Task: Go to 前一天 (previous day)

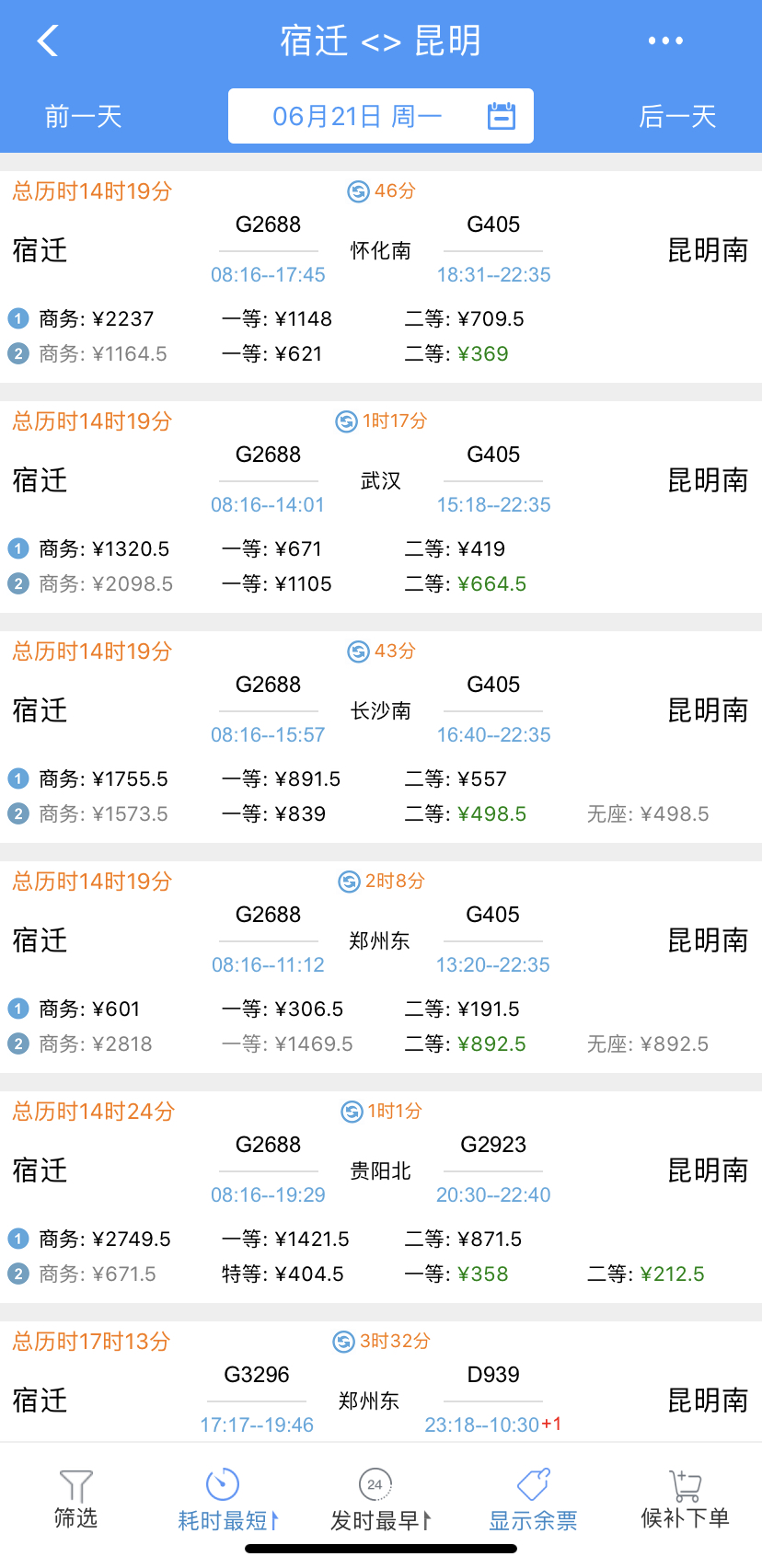Action: tap(84, 117)
